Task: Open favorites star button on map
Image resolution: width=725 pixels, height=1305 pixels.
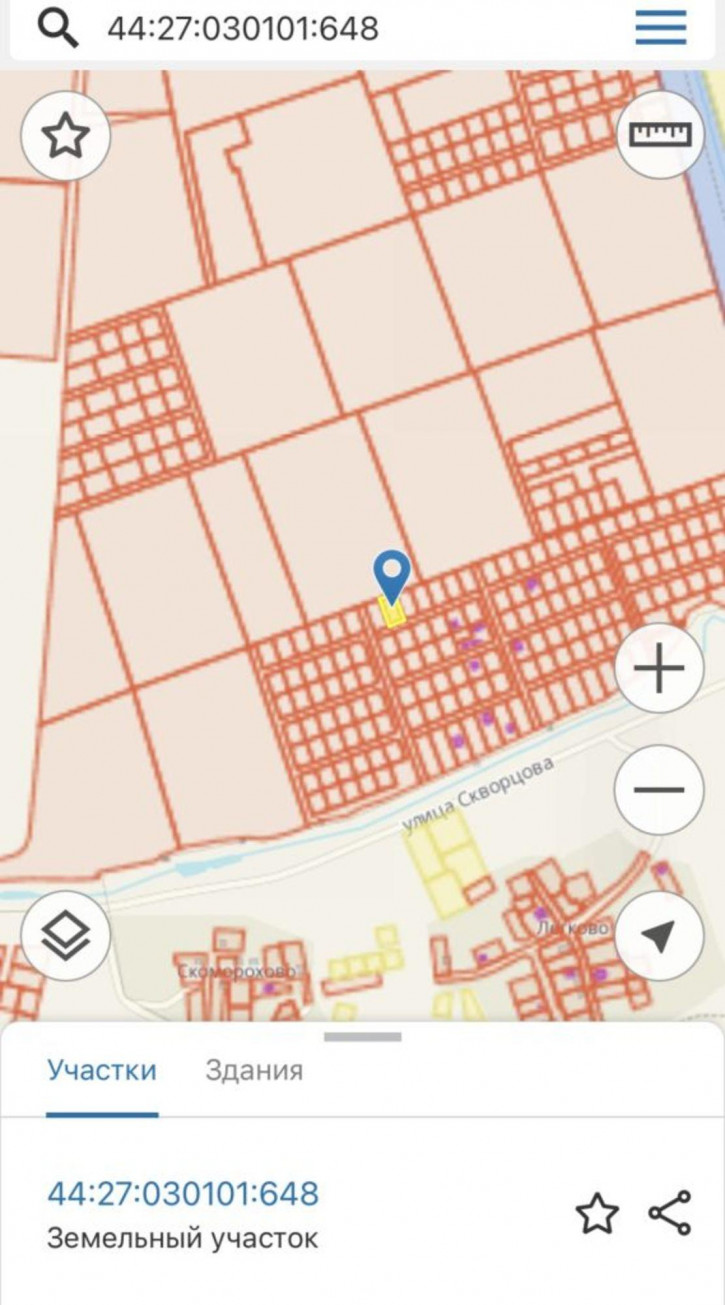Action: tap(66, 136)
